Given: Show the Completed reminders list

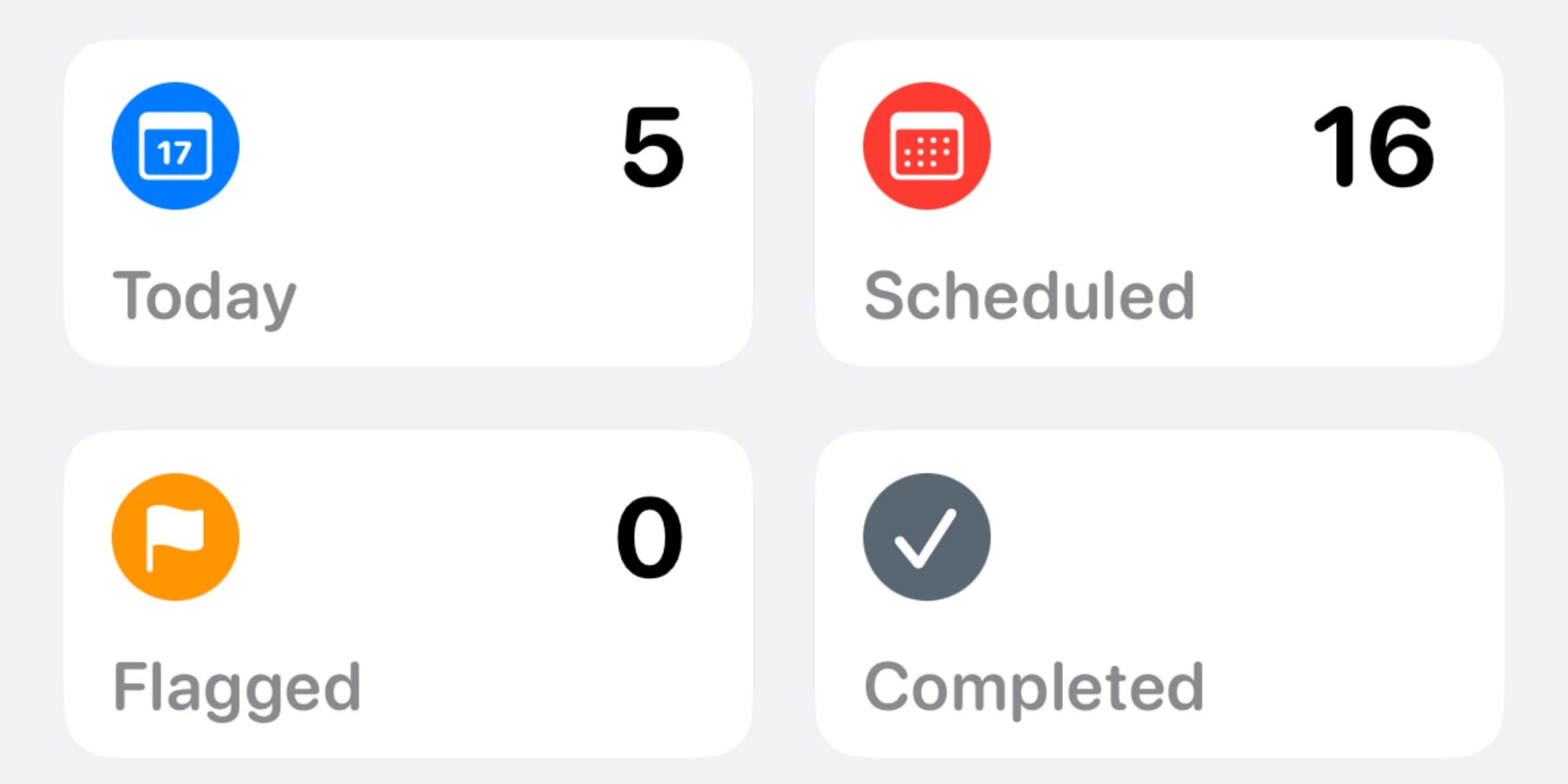Looking at the screenshot, I should (x=1159, y=593).
